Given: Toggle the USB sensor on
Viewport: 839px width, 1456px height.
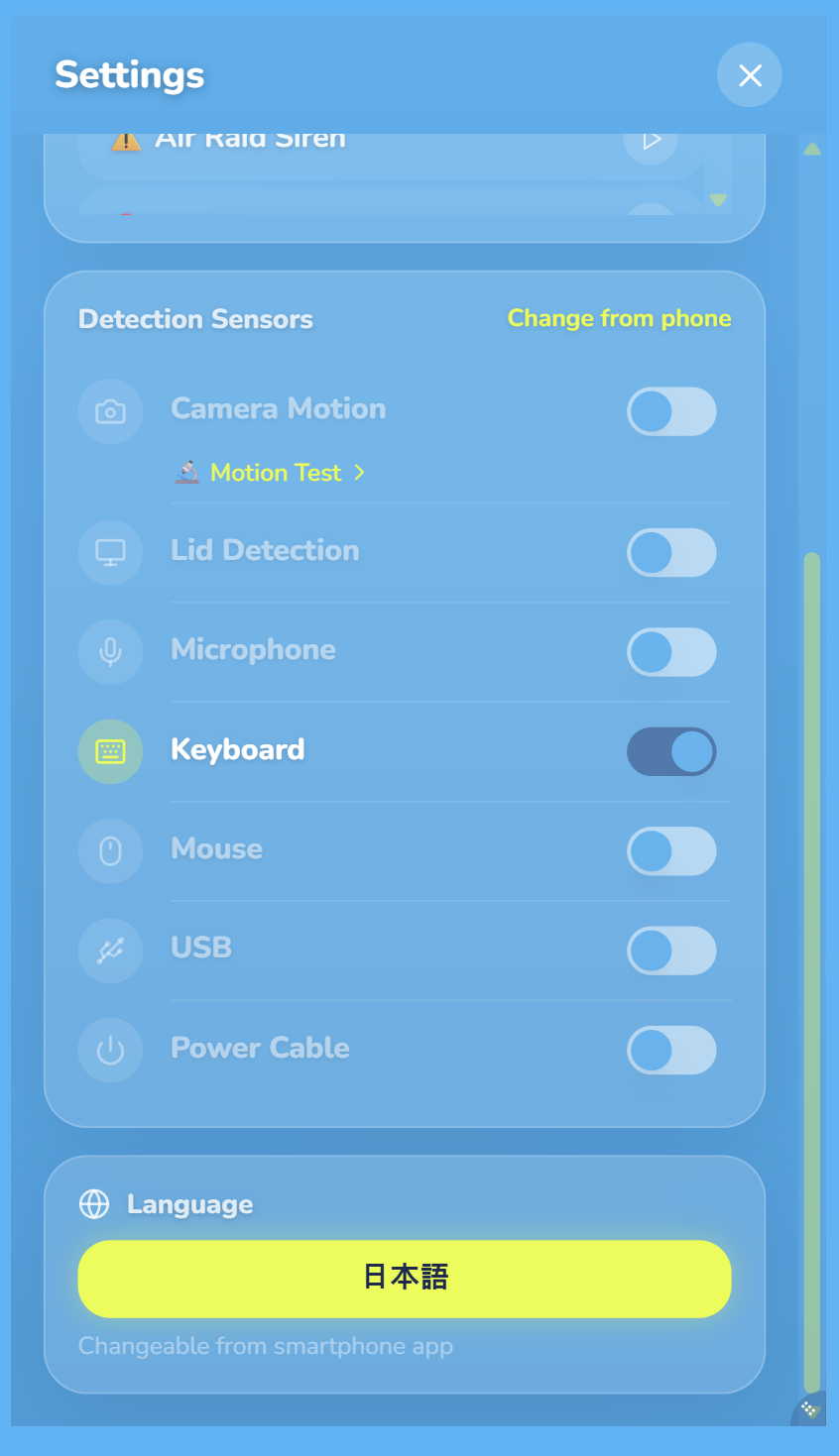Looking at the screenshot, I should coord(671,951).
